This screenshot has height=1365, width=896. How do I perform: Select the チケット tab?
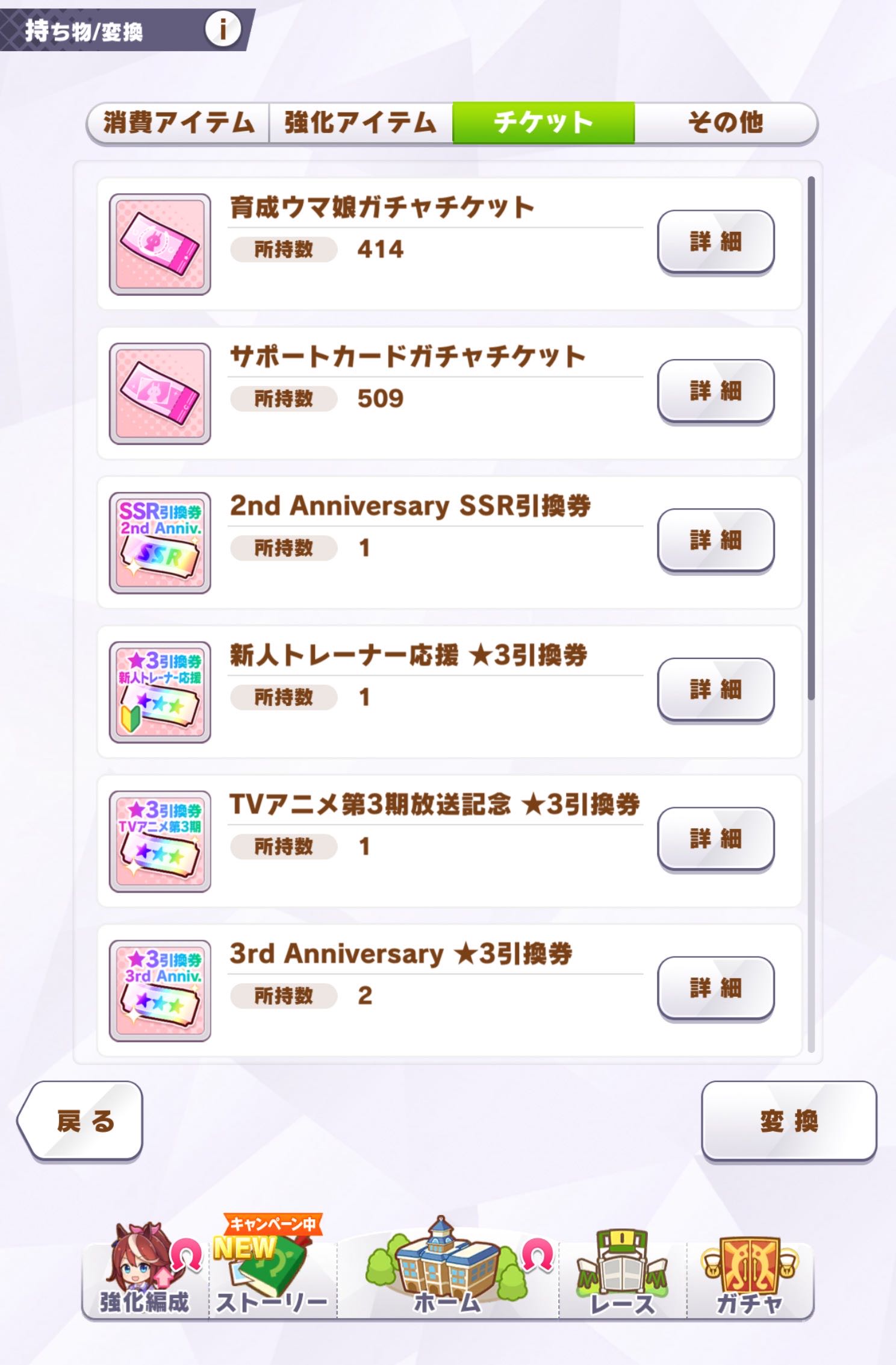tap(543, 123)
